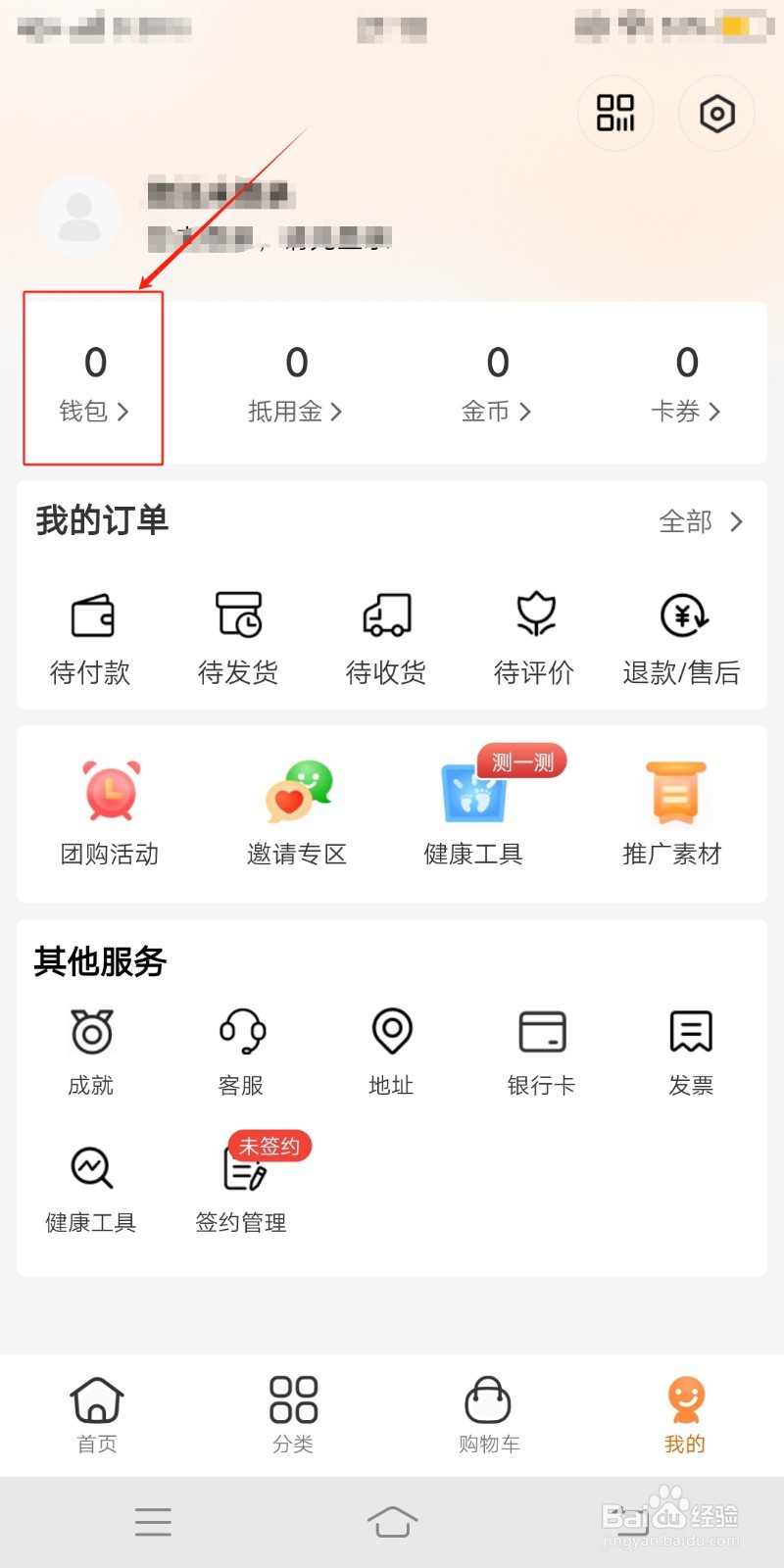Open 待付款 orders
Screen dimensions: 784x1568
coord(90,638)
